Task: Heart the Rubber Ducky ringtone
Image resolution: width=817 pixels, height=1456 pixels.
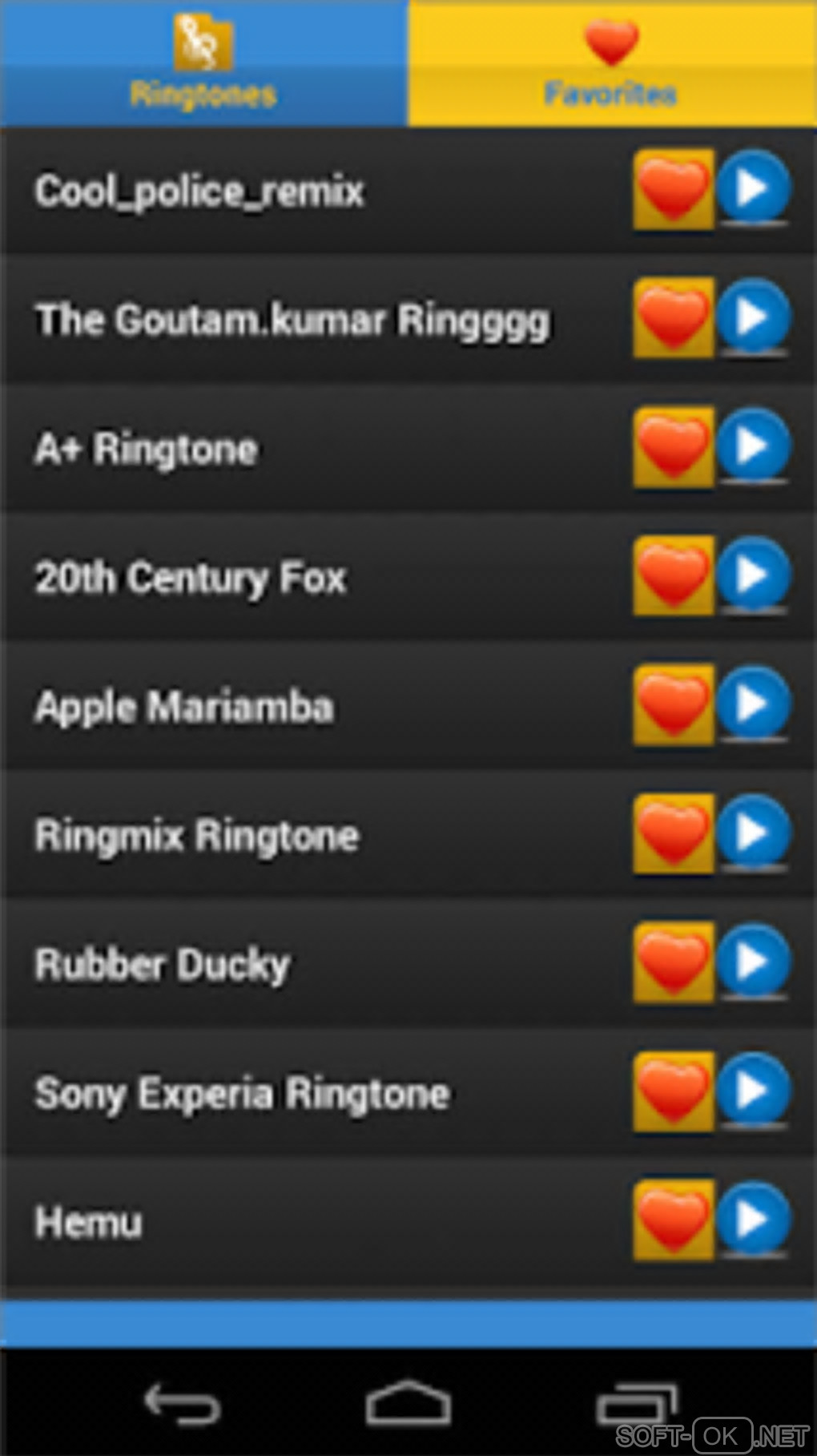Action: tap(673, 962)
